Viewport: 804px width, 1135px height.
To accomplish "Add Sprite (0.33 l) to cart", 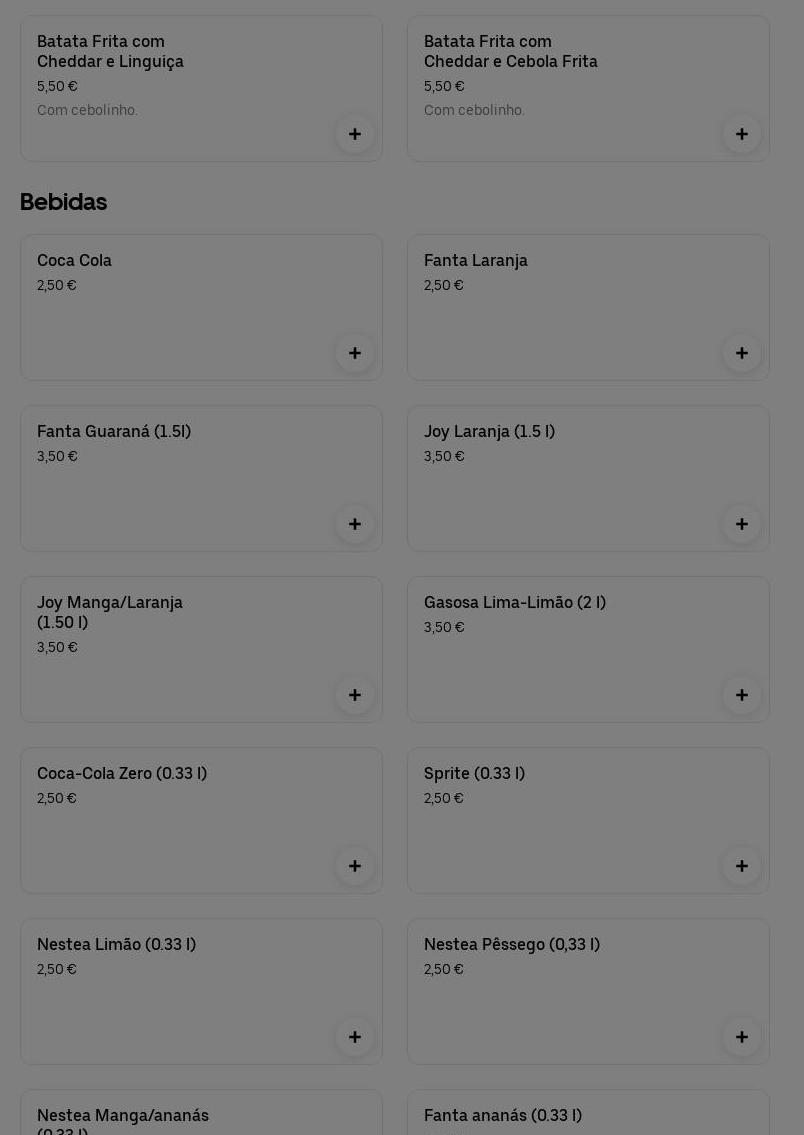I will (742, 866).
